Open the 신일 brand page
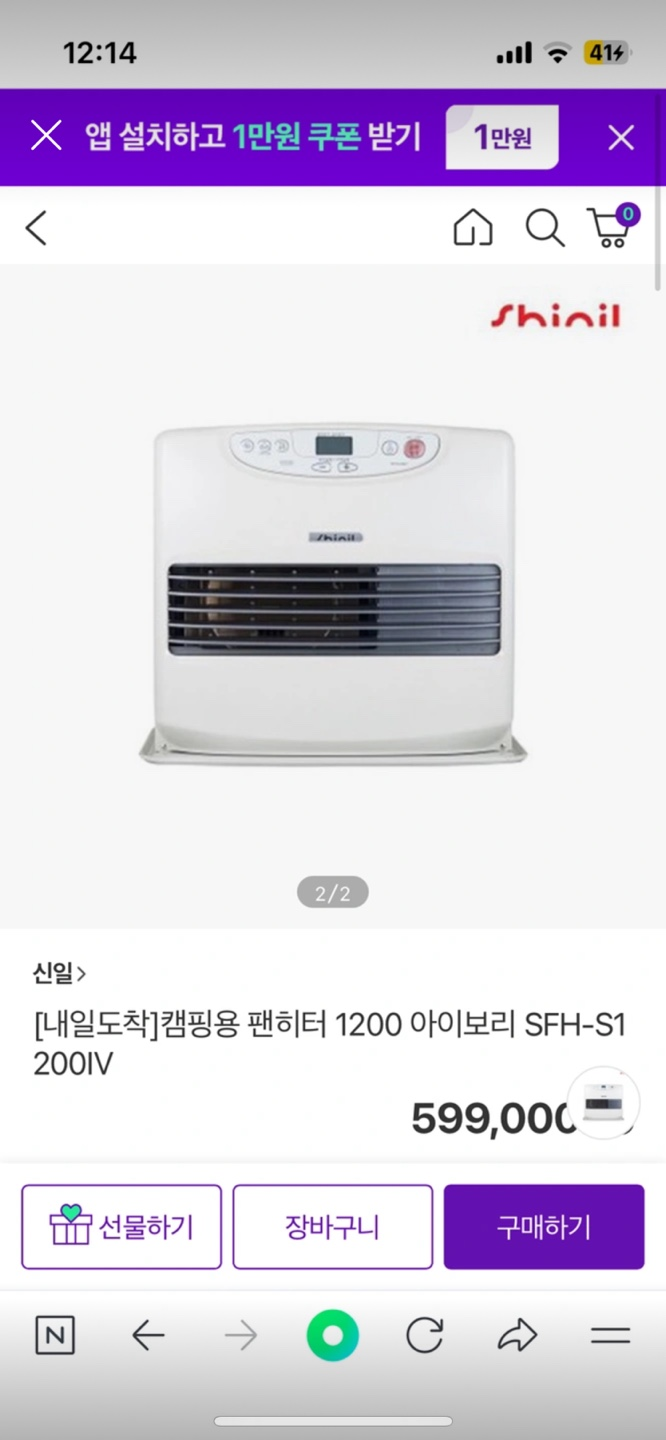This screenshot has height=1440, width=666. [x=59, y=972]
